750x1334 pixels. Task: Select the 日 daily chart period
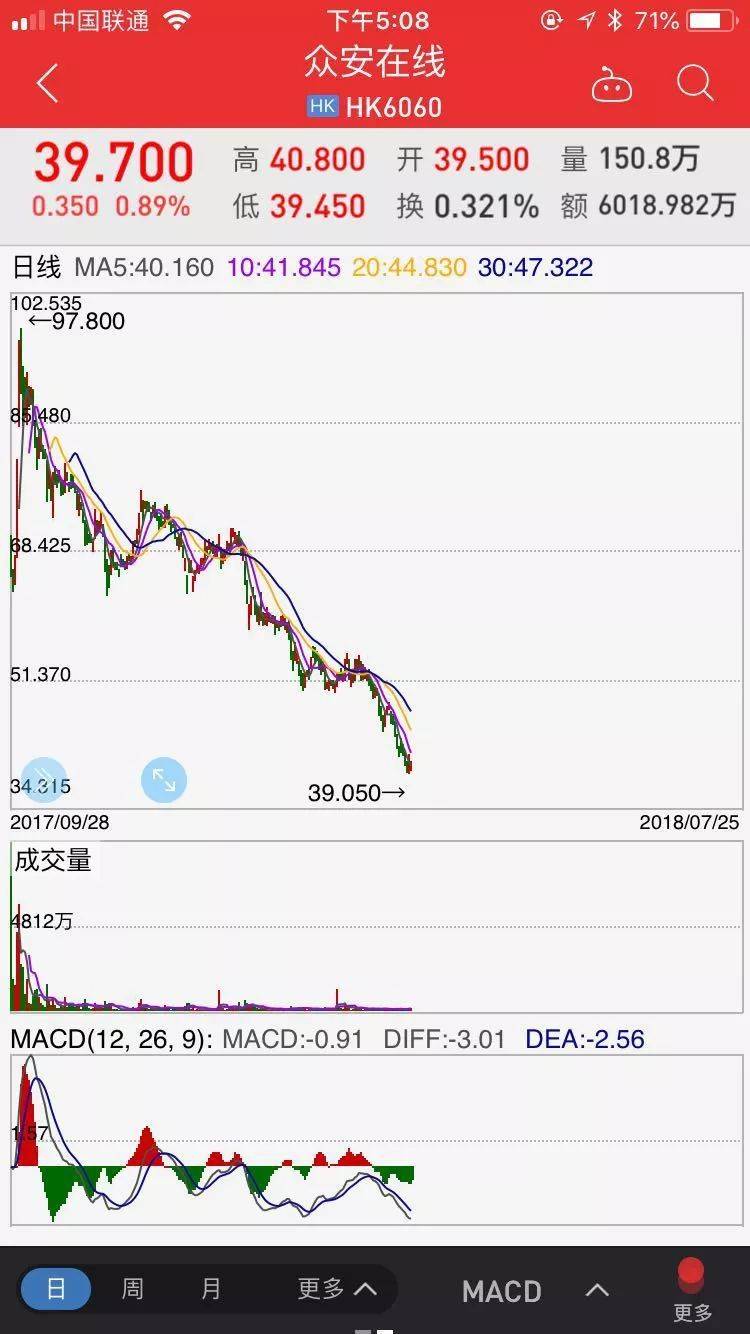click(x=56, y=1289)
